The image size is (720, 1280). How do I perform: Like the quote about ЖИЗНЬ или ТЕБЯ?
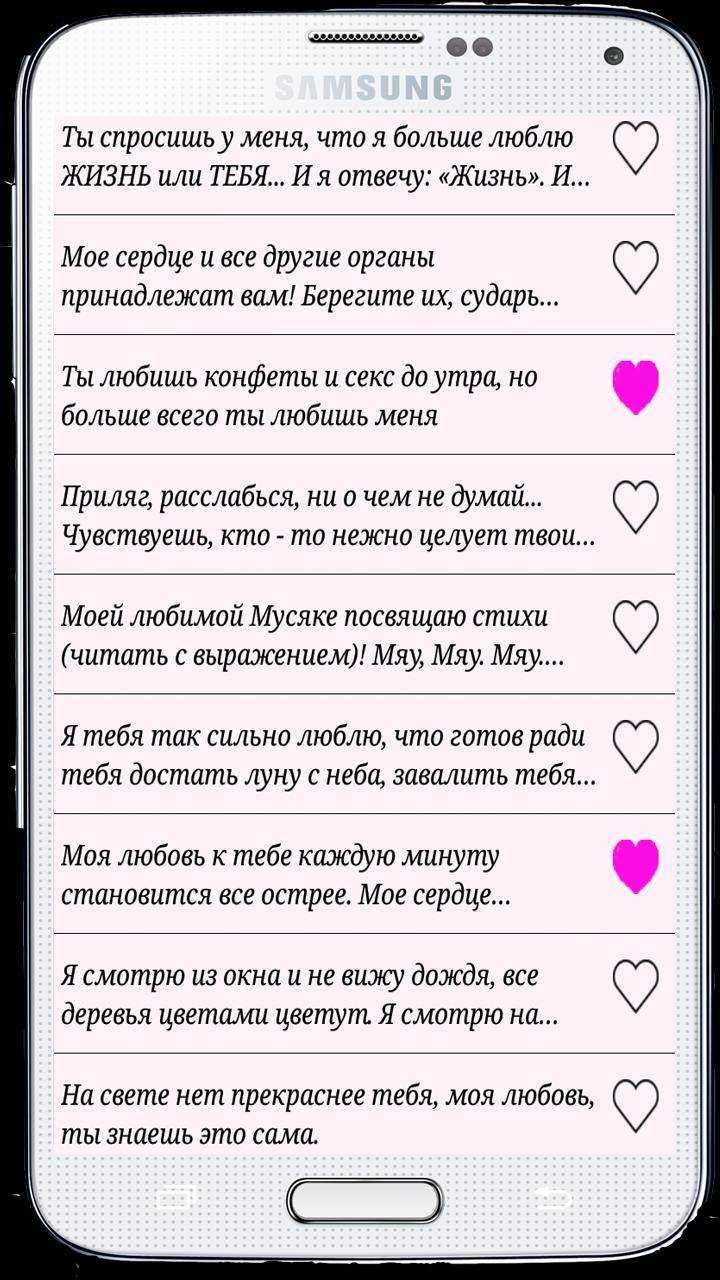tap(636, 148)
